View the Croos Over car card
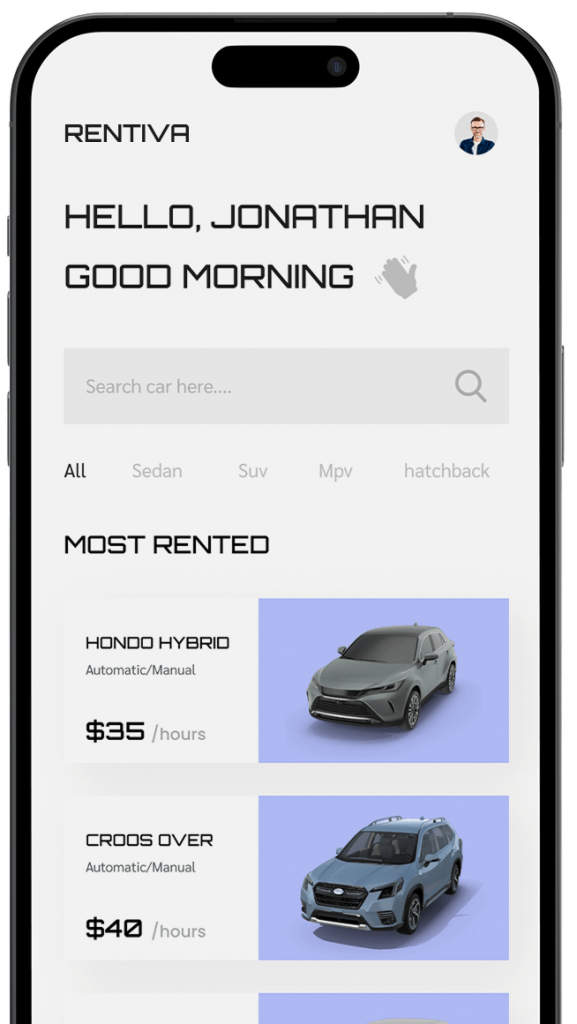This screenshot has height=1024, width=577. pos(286,878)
